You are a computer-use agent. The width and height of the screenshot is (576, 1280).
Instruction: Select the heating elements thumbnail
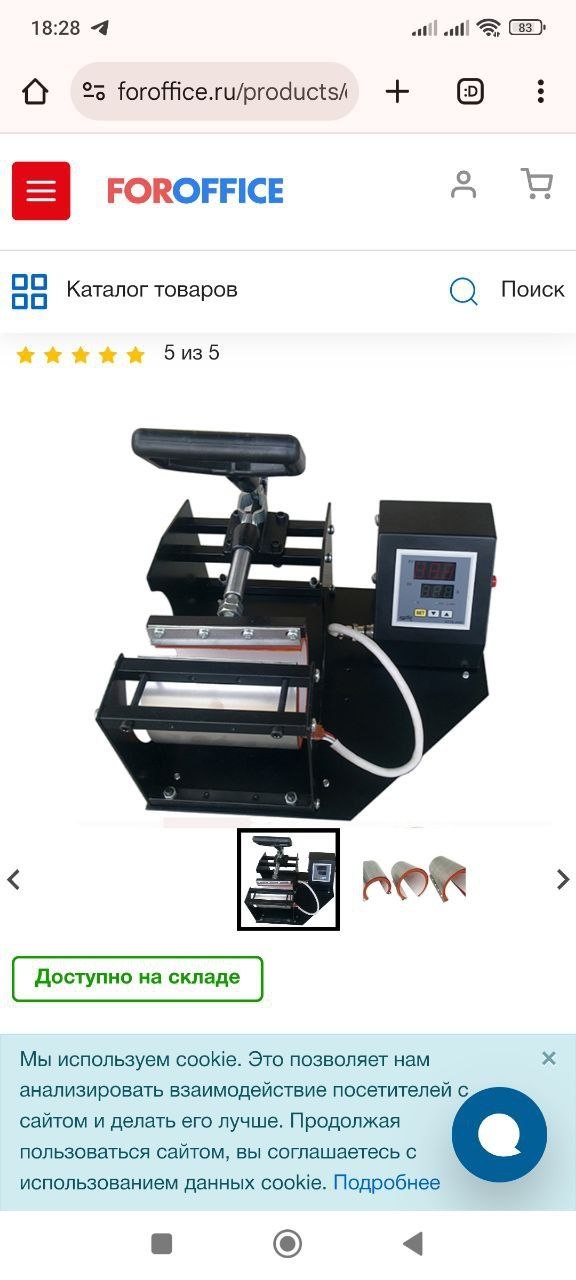(x=414, y=879)
